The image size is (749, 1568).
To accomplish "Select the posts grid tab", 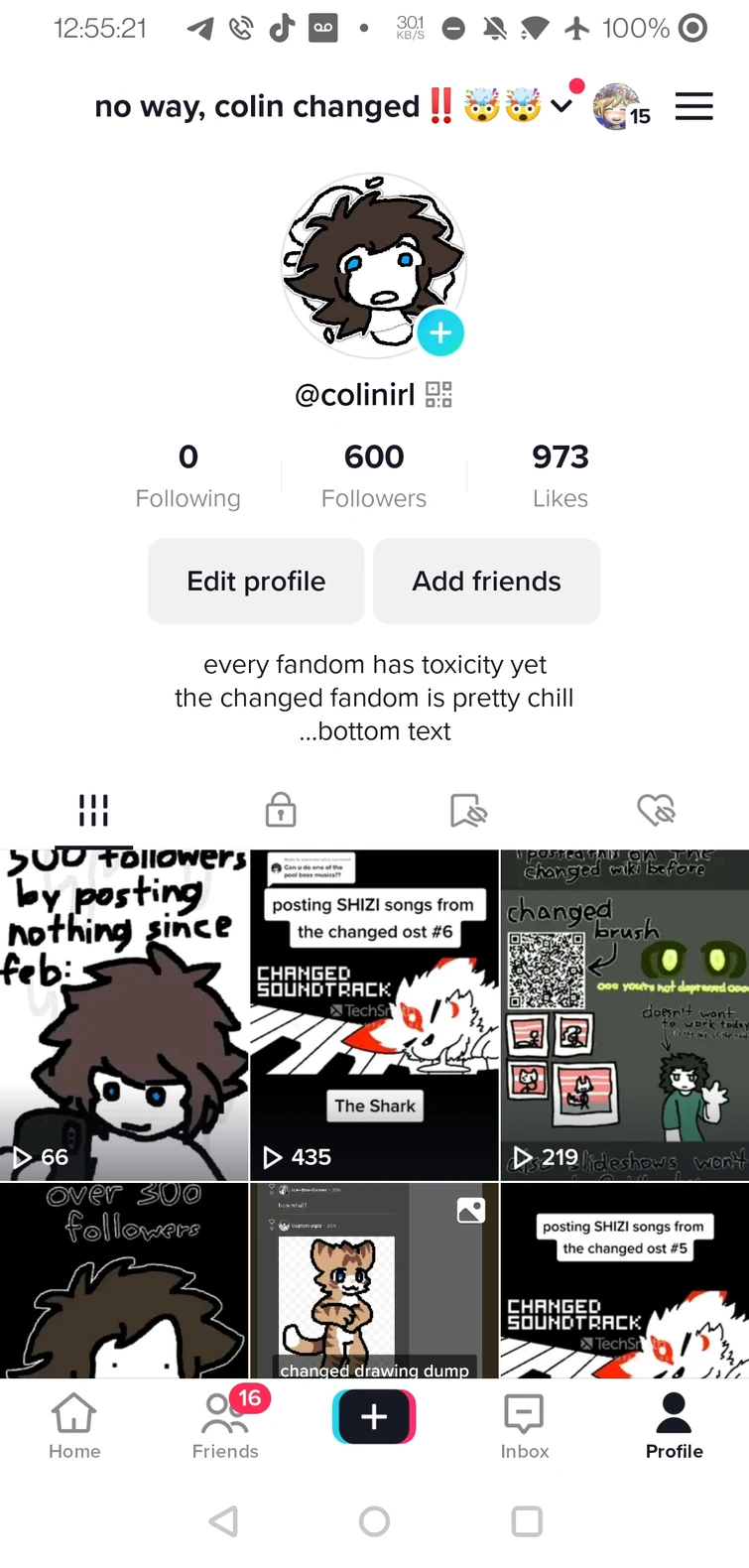I will click(93, 810).
